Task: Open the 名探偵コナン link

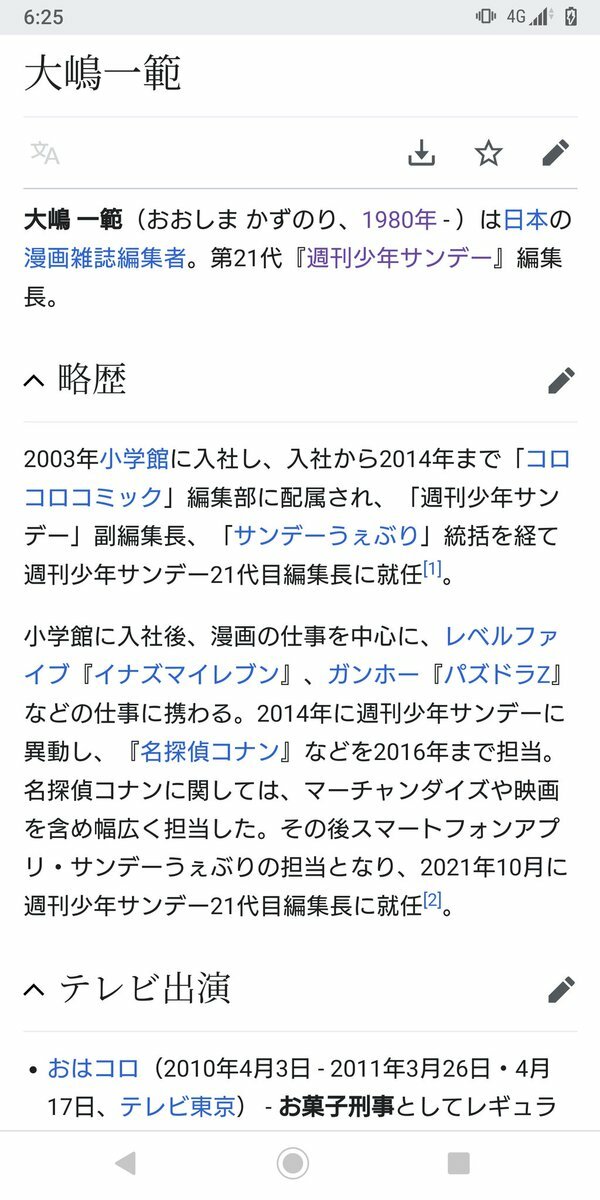Action: click(x=216, y=751)
